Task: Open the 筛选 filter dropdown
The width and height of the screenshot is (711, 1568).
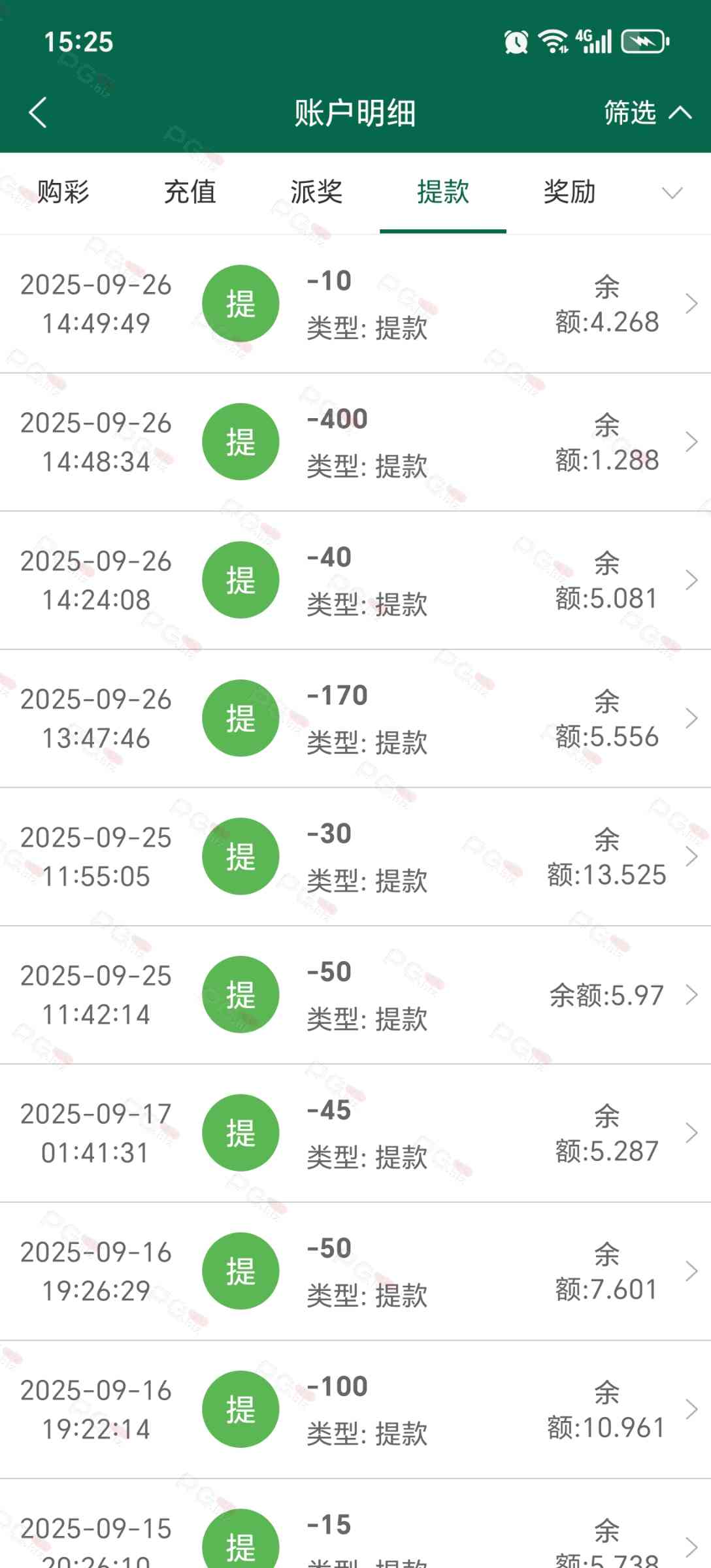Action: (646, 112)
